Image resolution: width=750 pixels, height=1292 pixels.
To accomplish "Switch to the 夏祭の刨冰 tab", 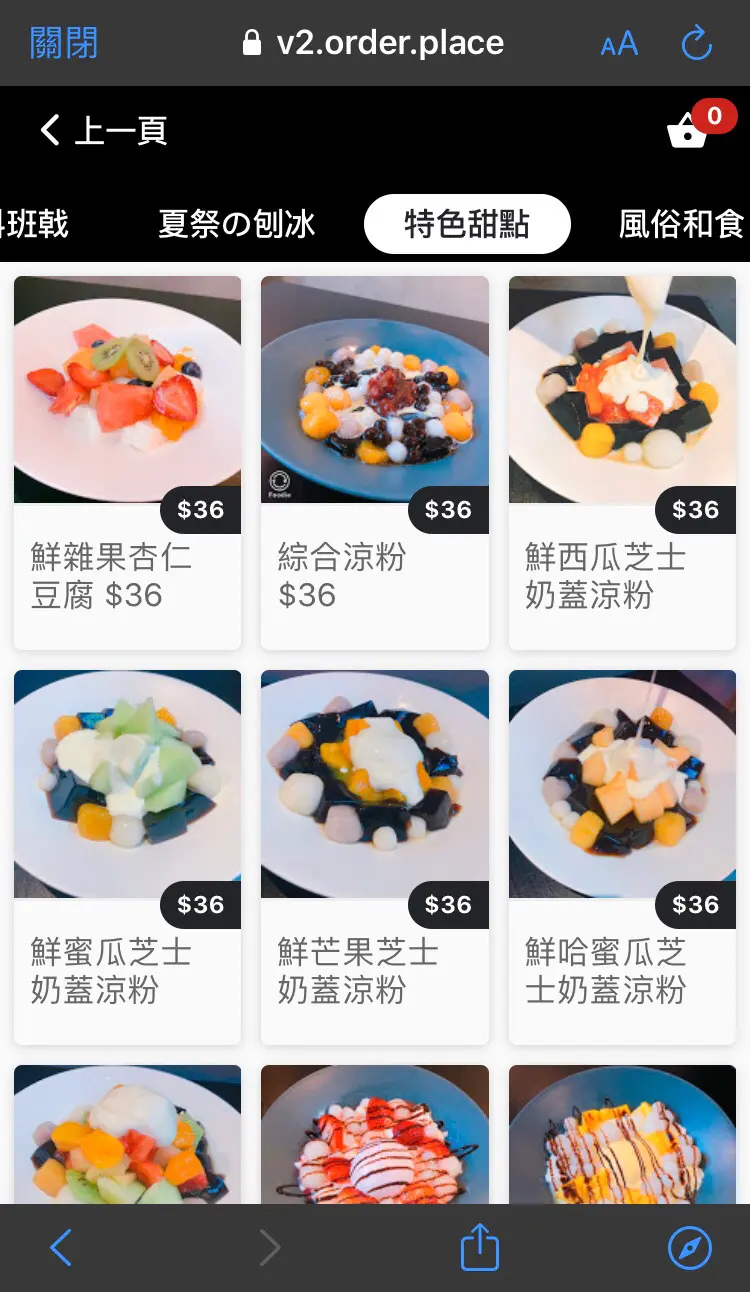I will coord(237,224).
